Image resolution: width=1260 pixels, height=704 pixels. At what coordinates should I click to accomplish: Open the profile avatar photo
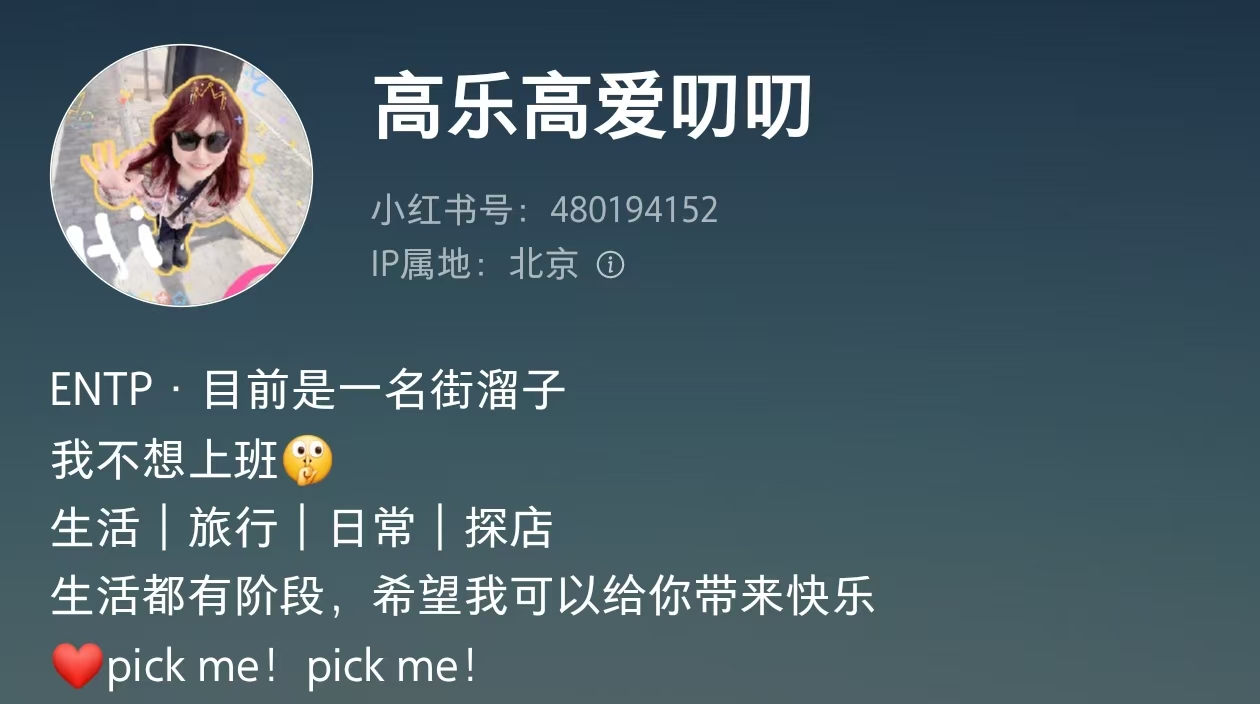(x=181, y=175)
